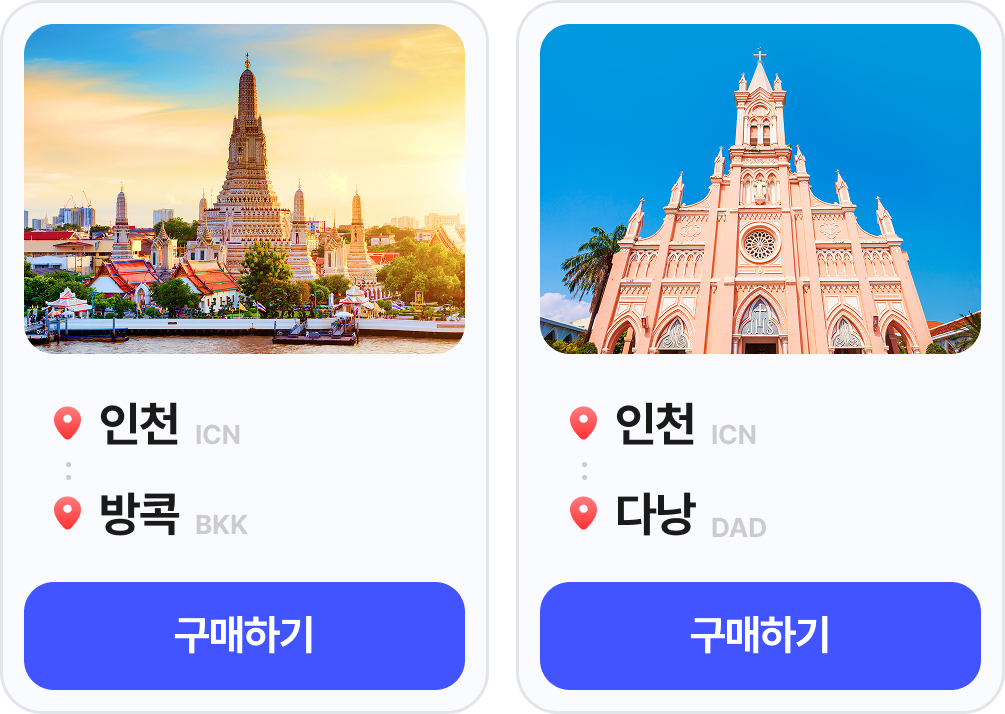Tap 구매하기 for the 인천 to 다낭 flight

point(760,635)
